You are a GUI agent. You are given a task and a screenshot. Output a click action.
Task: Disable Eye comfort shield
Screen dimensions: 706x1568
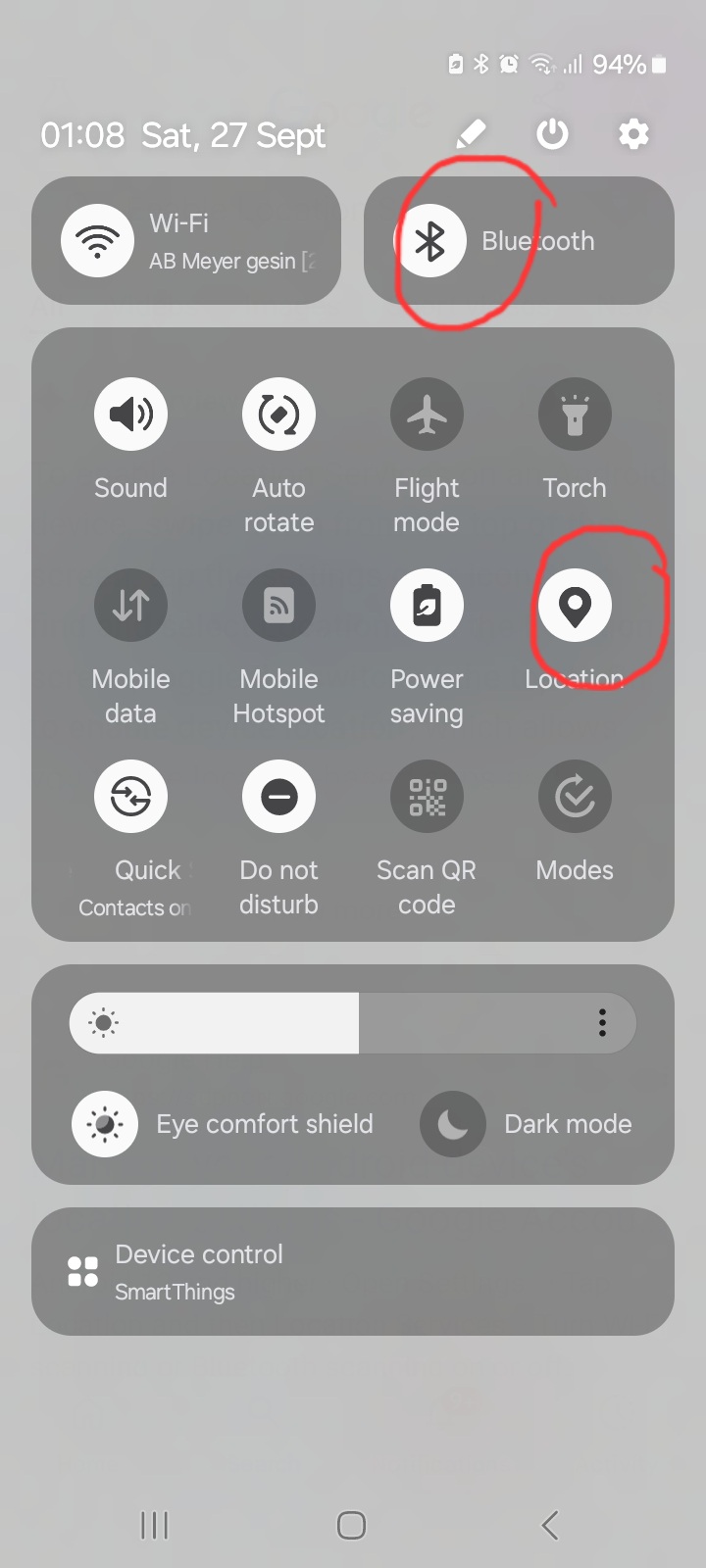point(105,1124)
